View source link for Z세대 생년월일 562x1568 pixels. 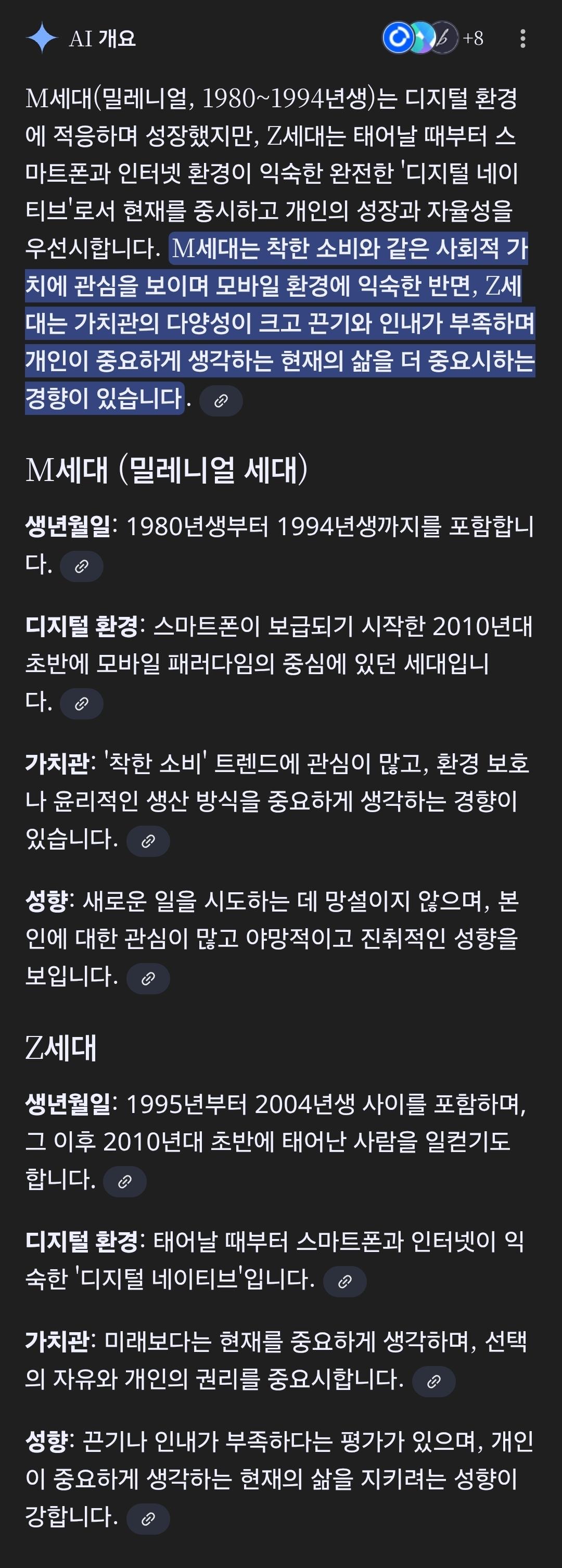125,1182
